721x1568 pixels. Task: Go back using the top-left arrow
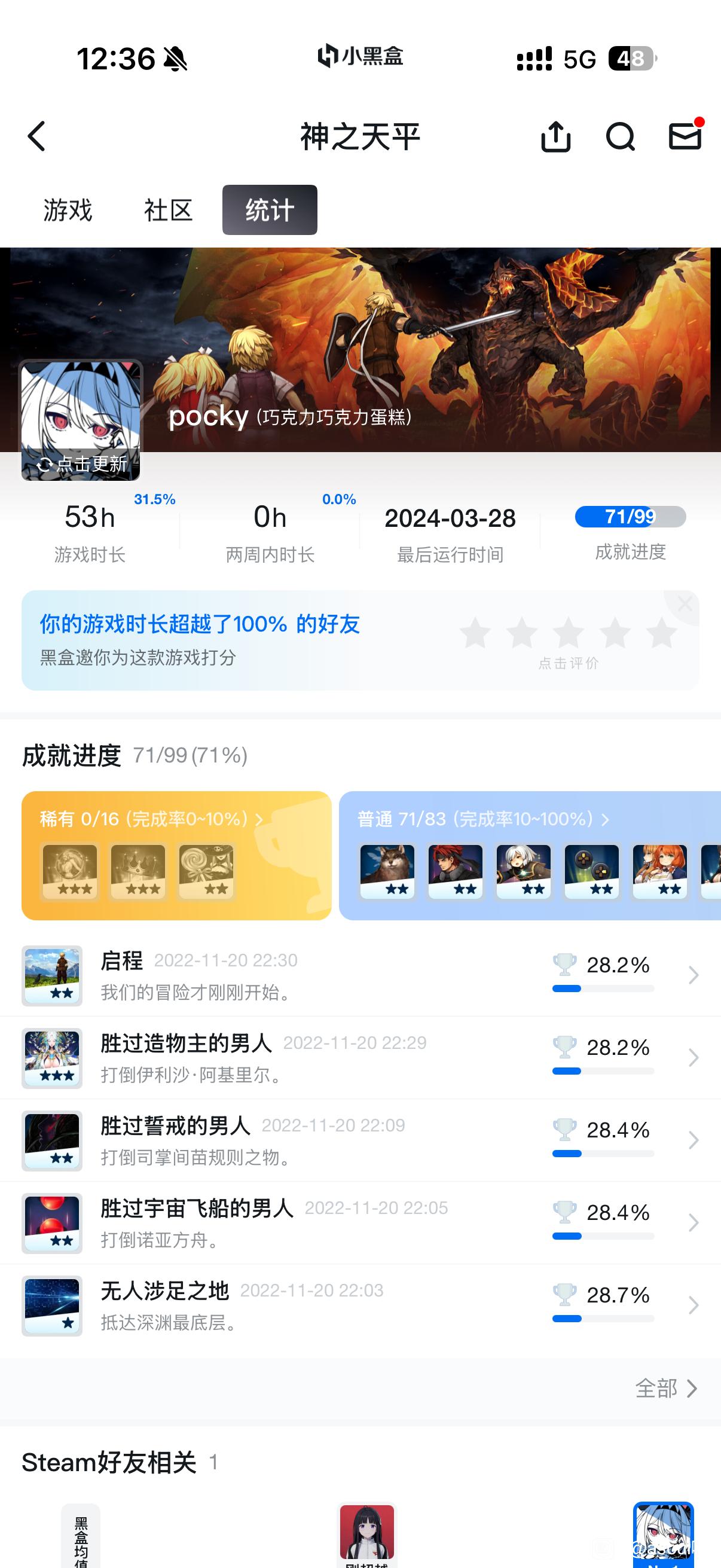[36, 136]
